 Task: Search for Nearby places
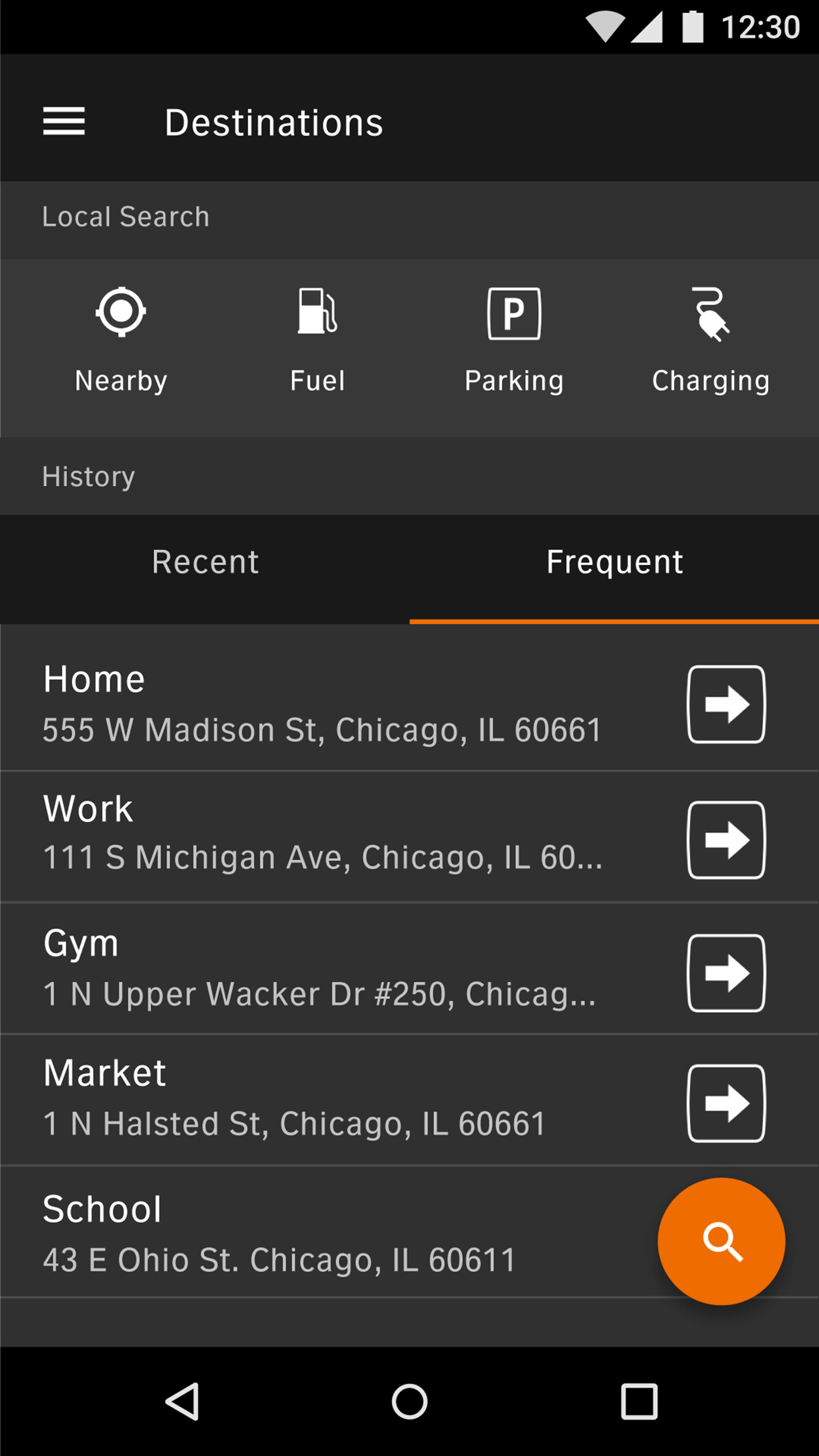tap(121, 341)
